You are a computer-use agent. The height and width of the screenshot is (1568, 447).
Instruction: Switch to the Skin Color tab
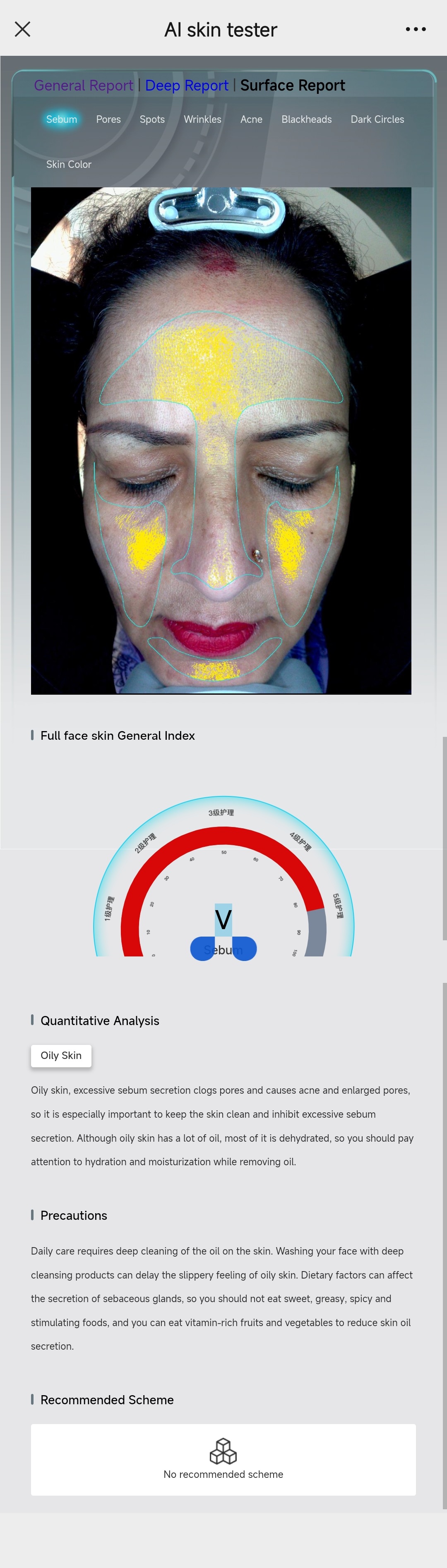point(69,164)
